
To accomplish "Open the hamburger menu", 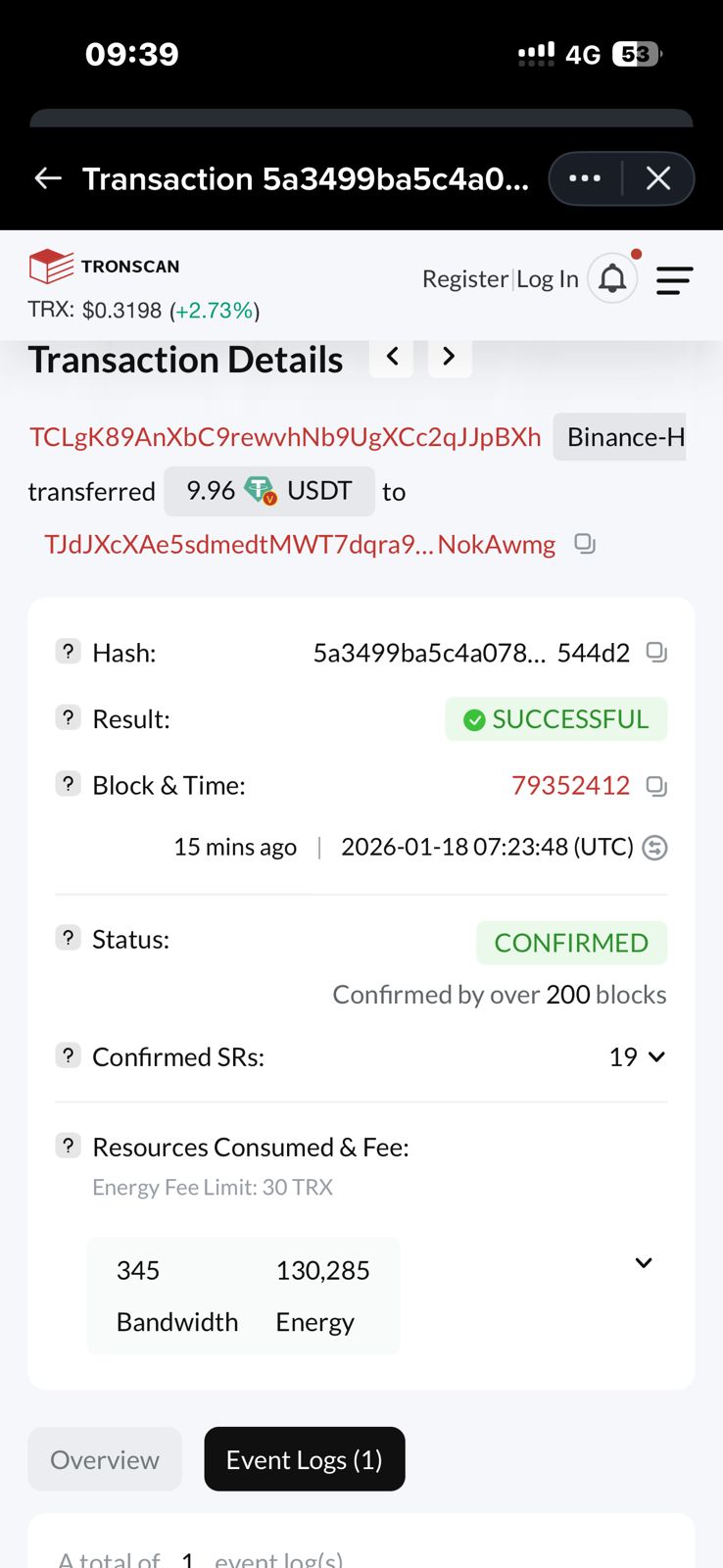I will 674,280.
